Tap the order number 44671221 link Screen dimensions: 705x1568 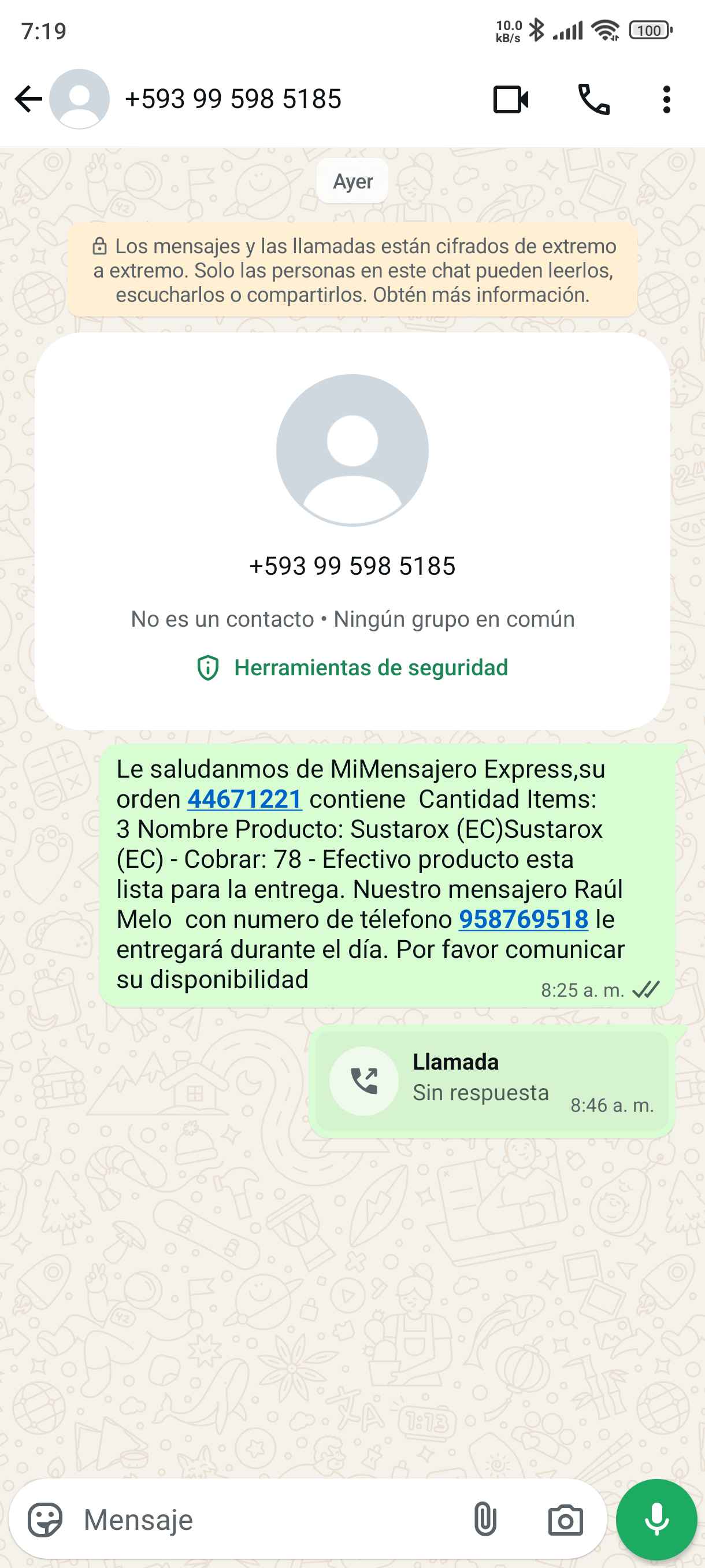[x=244, y=799]
